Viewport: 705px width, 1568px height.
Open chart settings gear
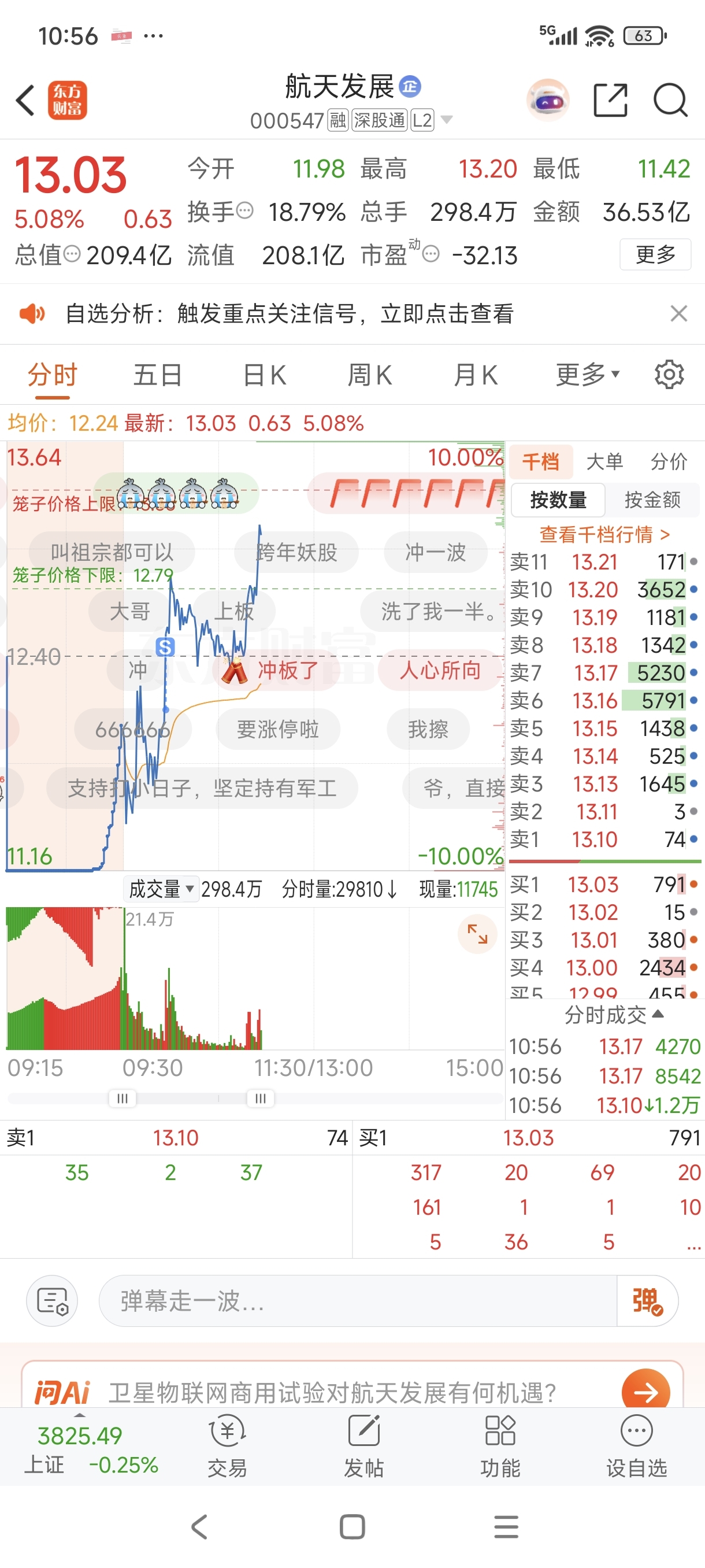click(669, 375)
